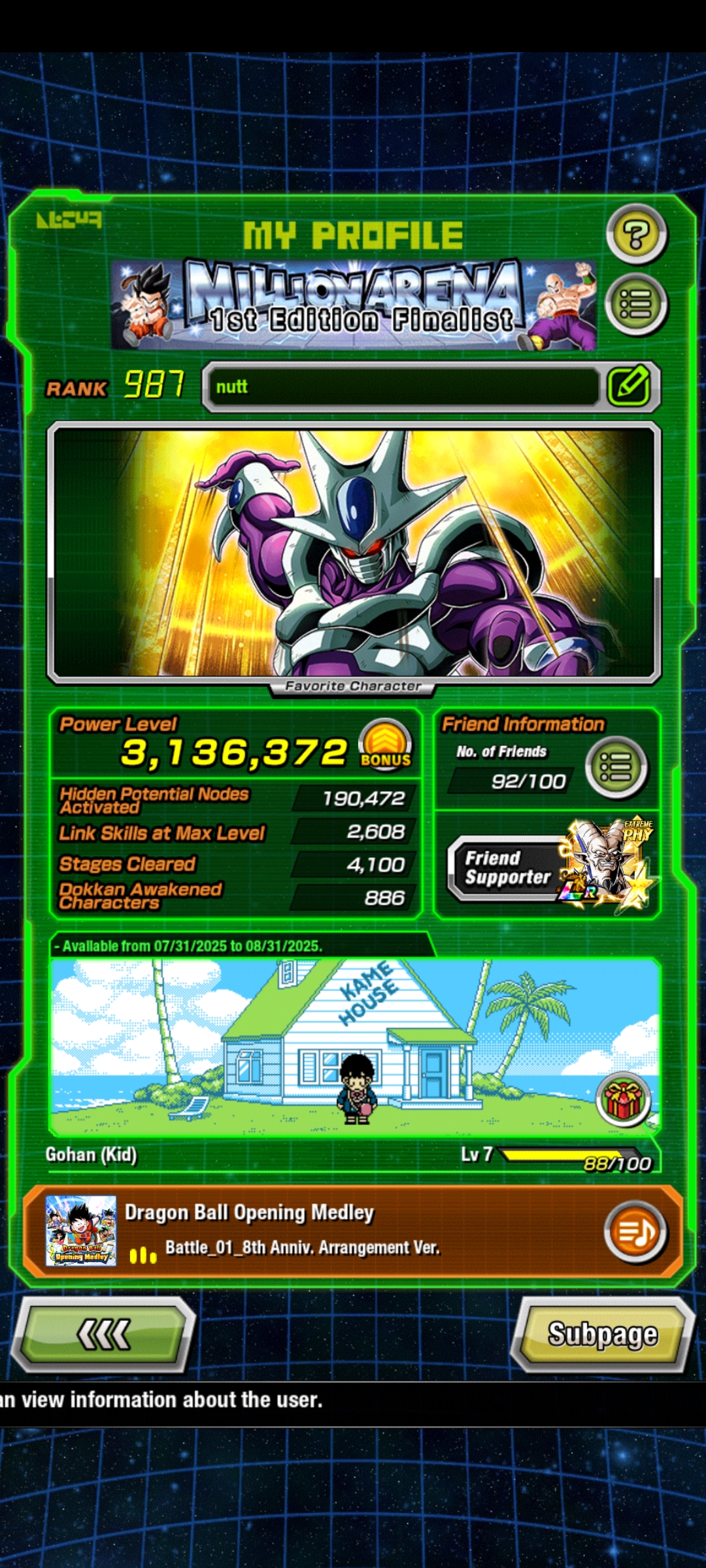Open the help question mark icon
The height and width of the screenshot is (1568, 706).
click(636, 235)
